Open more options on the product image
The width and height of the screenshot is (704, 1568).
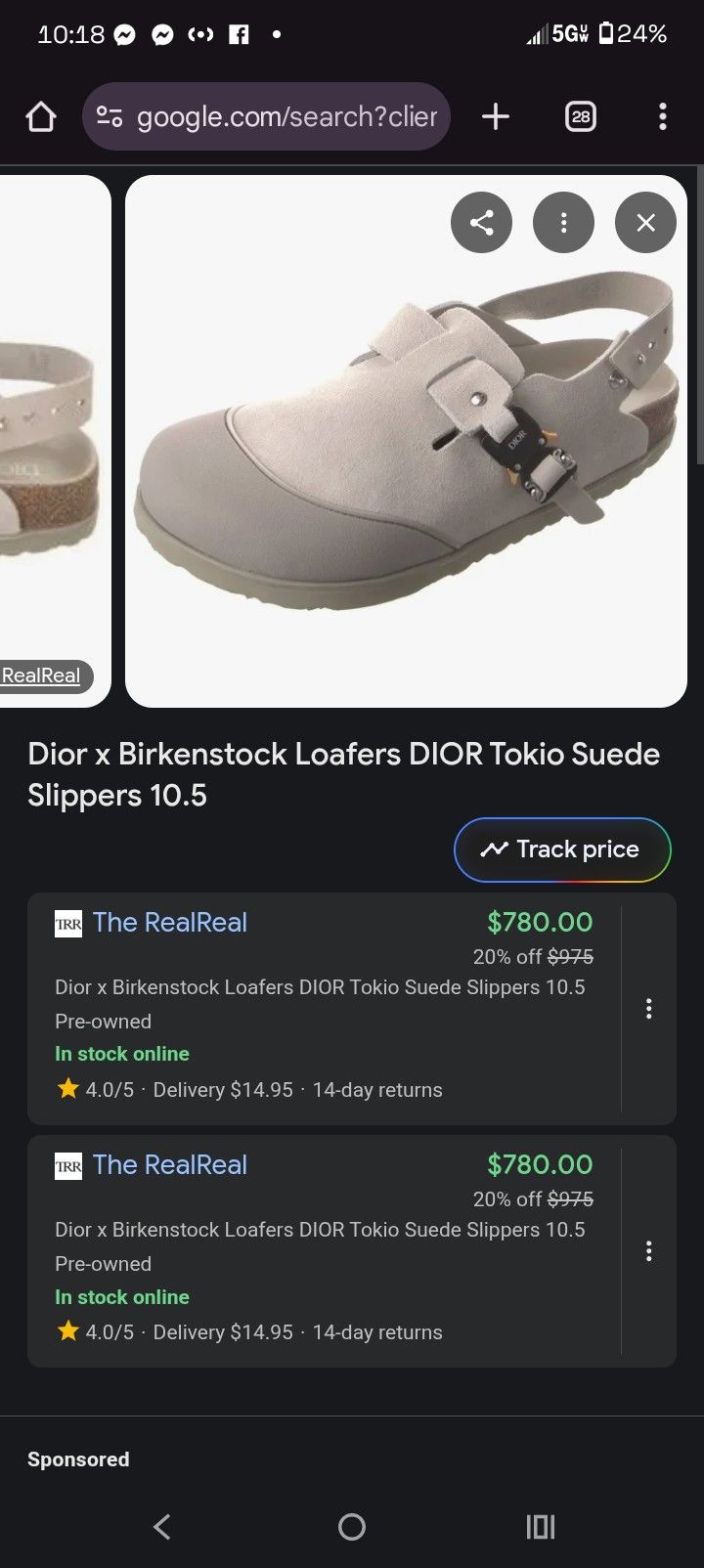coord(563,223)
